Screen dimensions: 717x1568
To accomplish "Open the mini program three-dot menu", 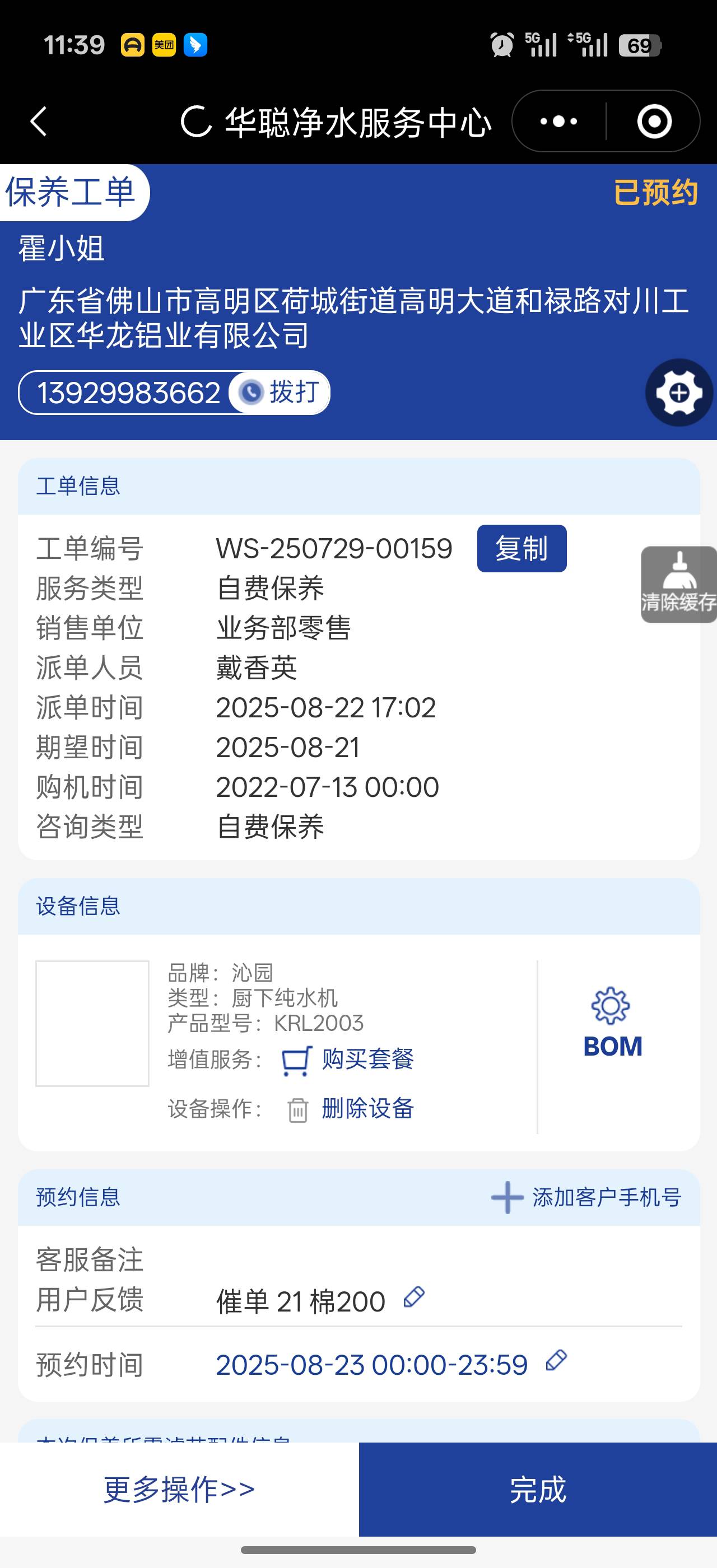I will pyautogui.click(x=558, y=122).
